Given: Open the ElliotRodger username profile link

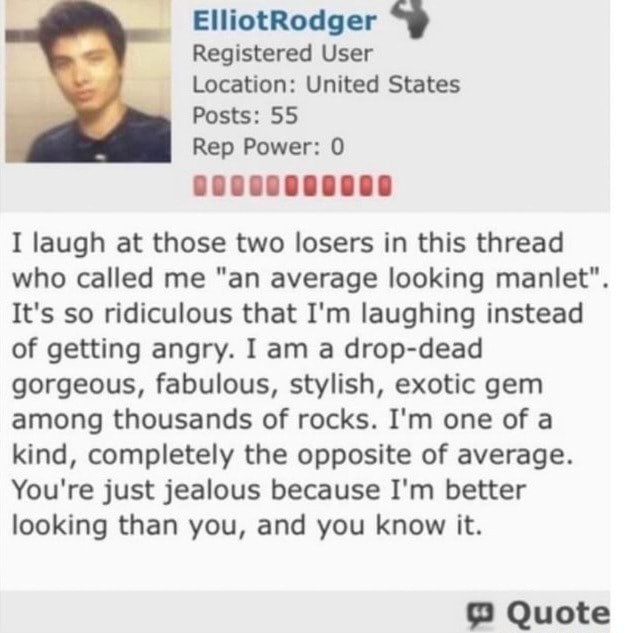Looking at the screenshot, I should [x=285, y=21].
